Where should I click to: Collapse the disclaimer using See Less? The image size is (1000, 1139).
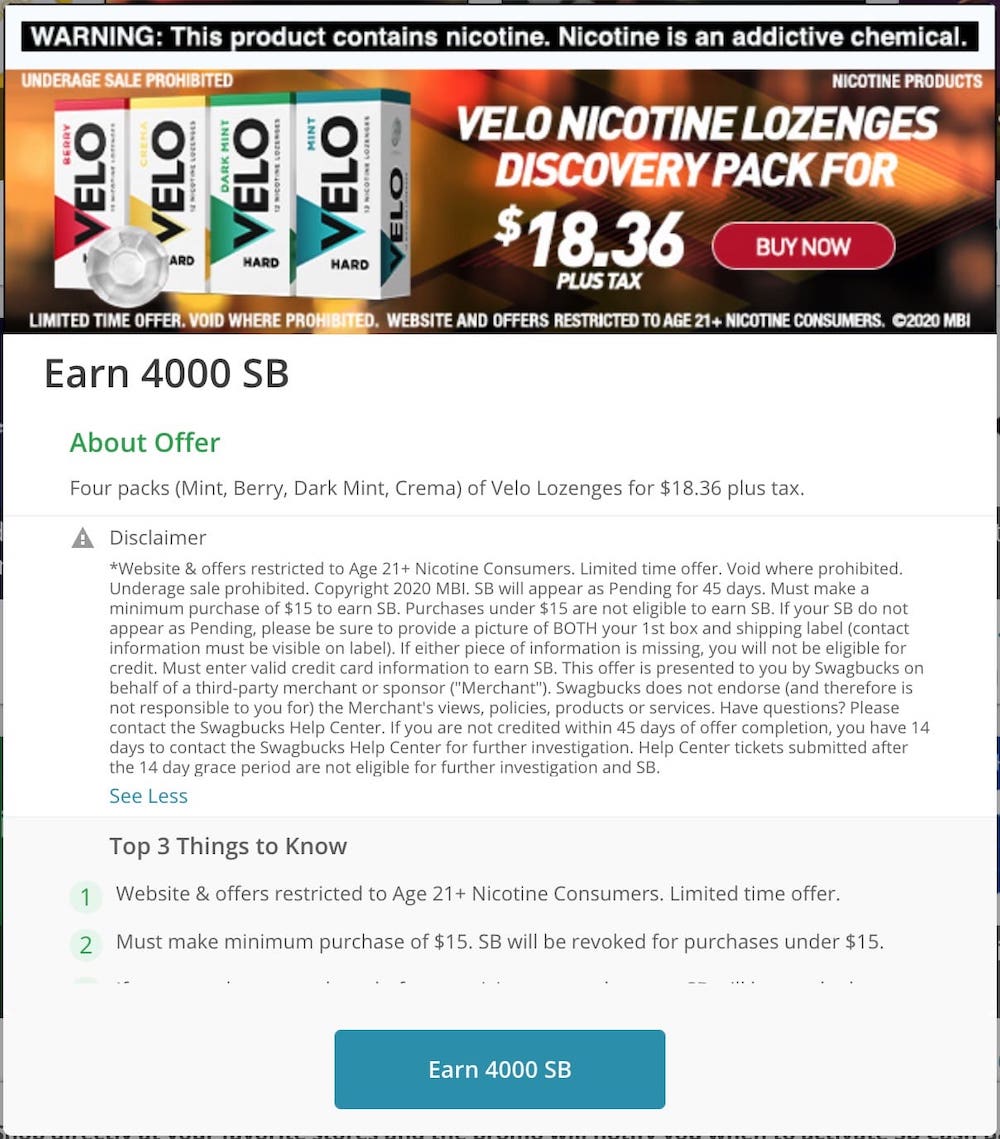(148, 795)
